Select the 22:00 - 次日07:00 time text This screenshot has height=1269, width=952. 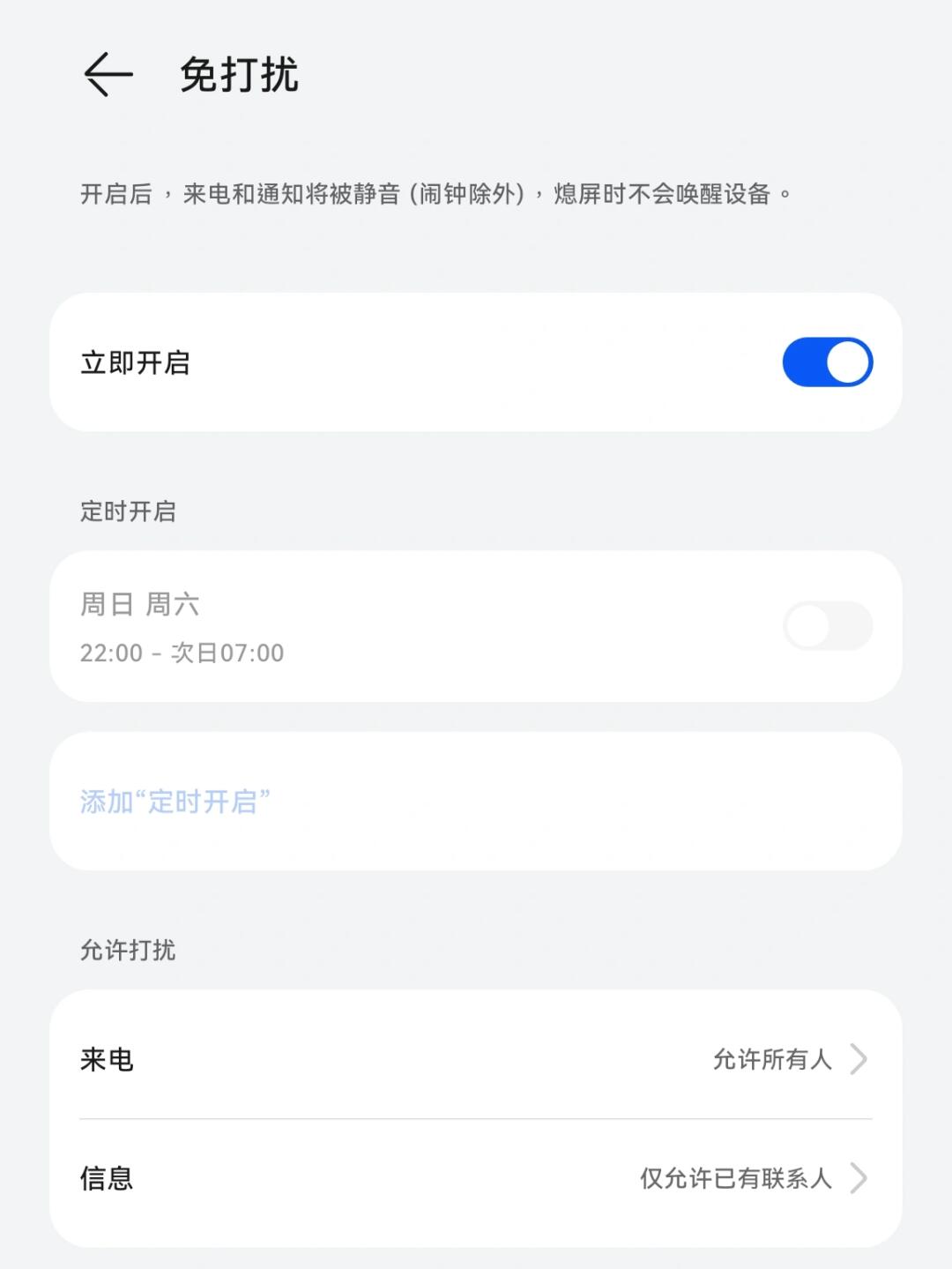[x=180, y=653]
